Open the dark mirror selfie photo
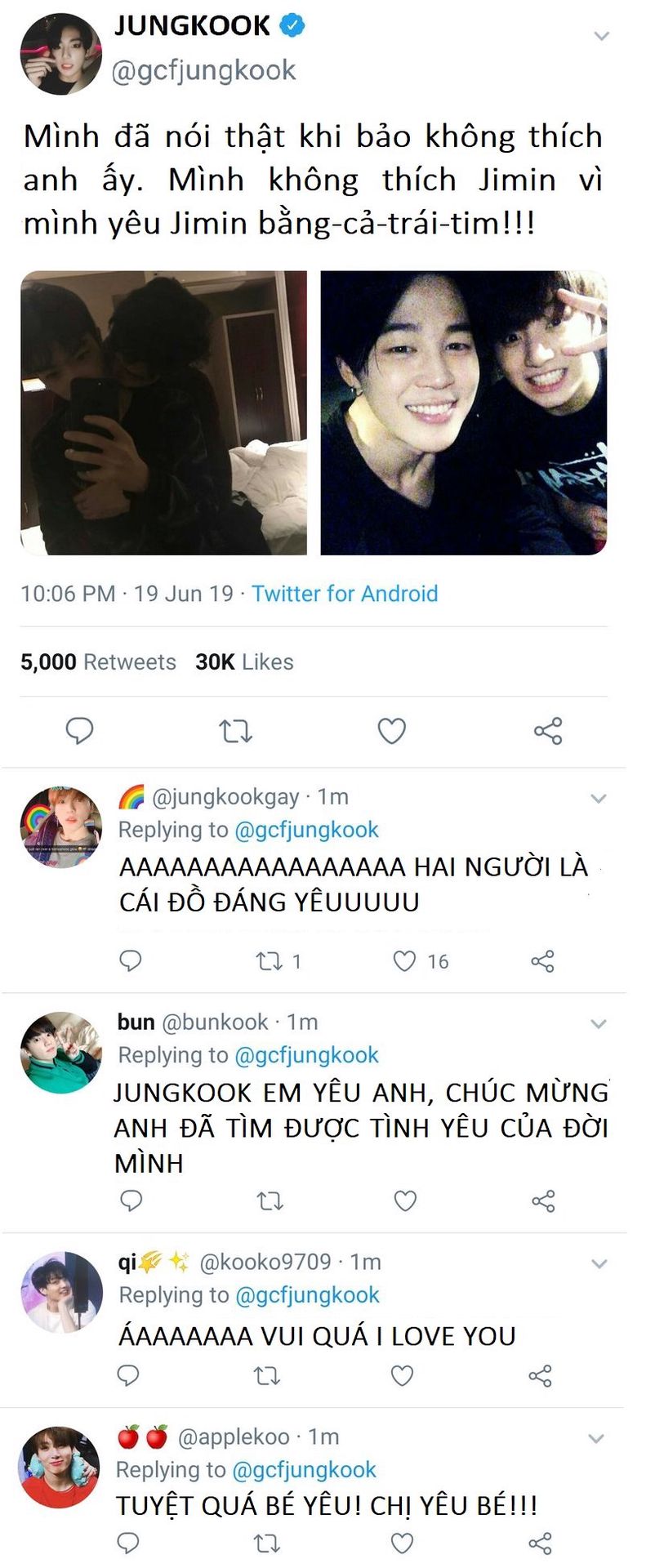The image size is (655, 1568). 163,412
